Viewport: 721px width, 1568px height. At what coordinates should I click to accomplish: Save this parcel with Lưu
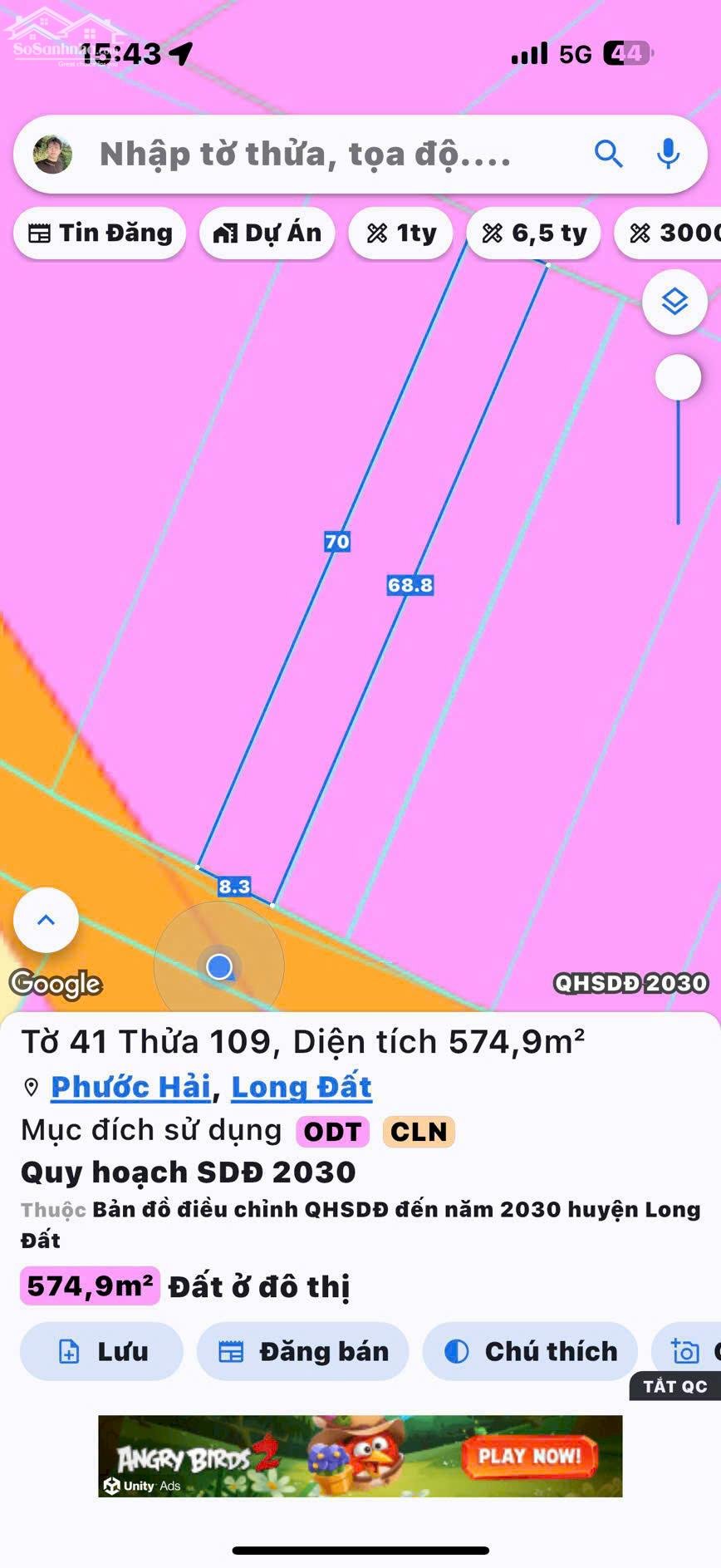point(101,1351)
